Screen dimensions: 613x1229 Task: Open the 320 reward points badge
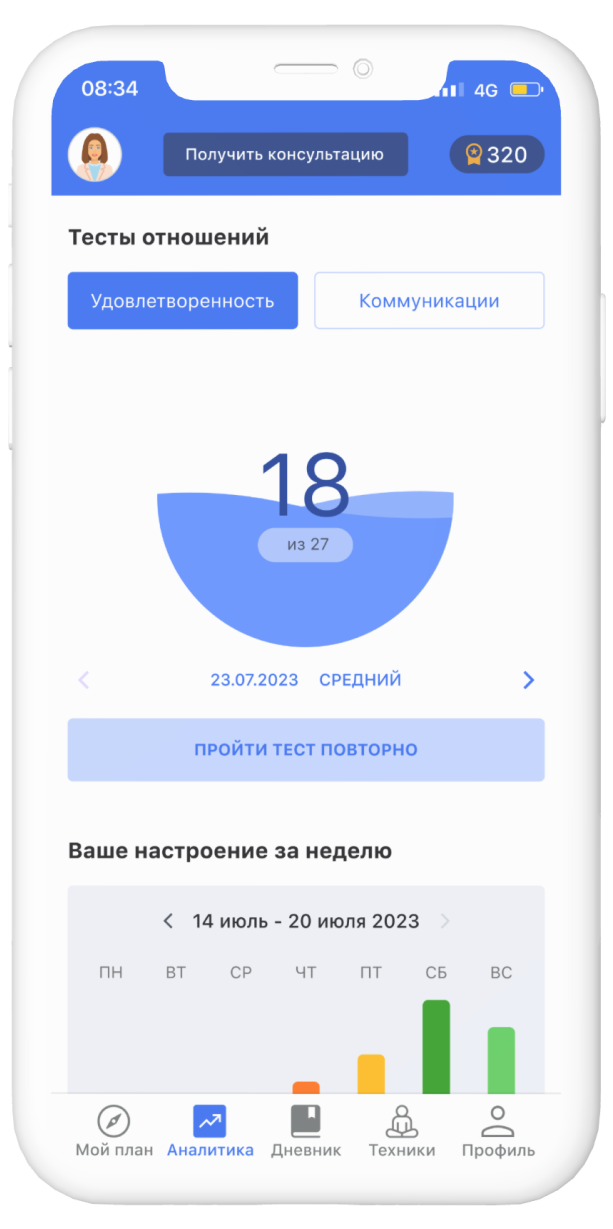496,155
